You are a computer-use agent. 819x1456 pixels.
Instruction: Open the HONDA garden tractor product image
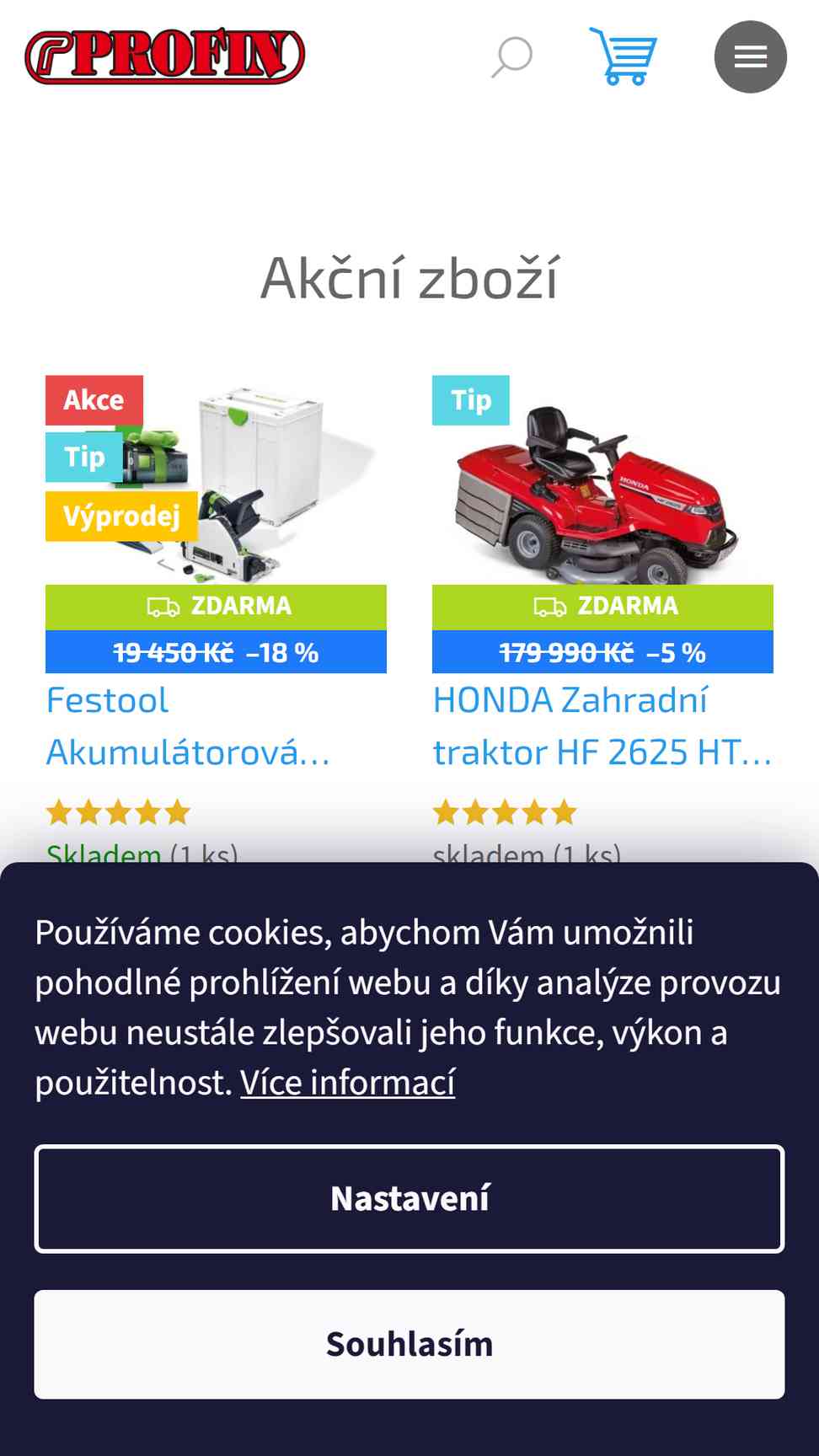[x=602, y=480]
